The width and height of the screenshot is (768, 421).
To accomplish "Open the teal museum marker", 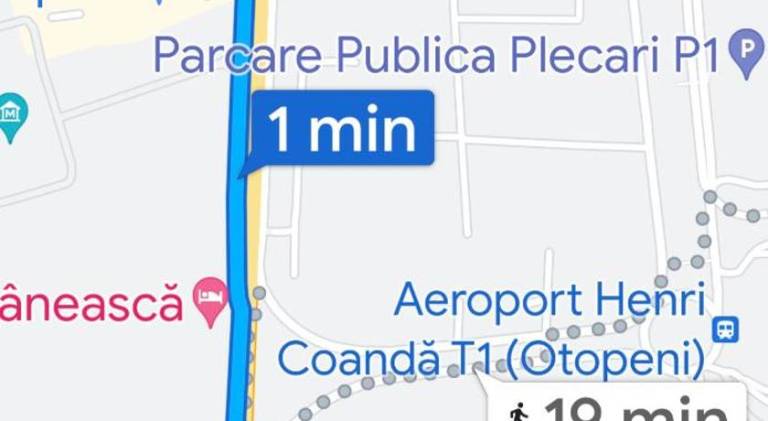I will [x=10, y=113].
